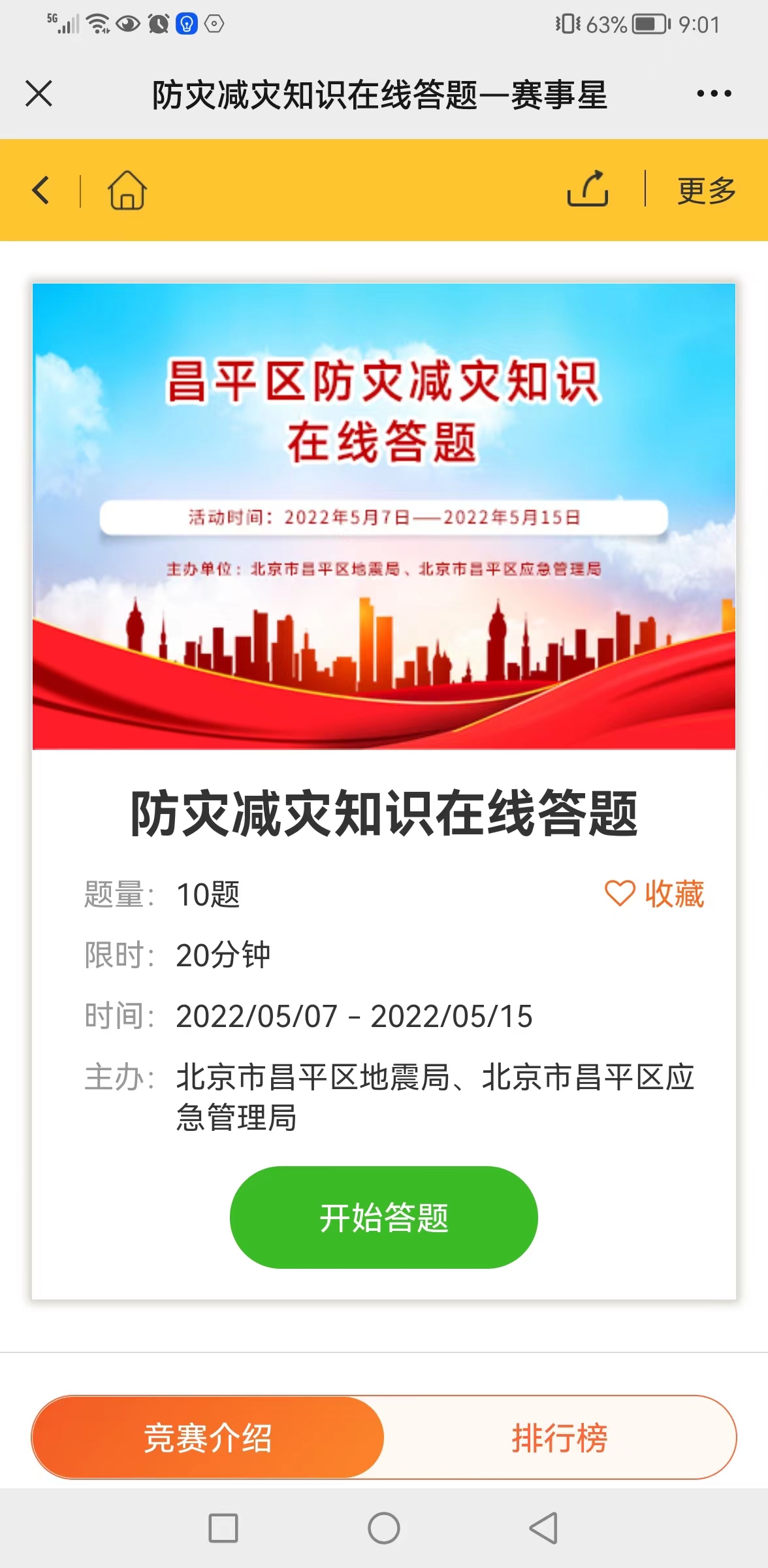Close the webpage with the X icon
Viewport: 768px width, 1568px height.
[39, 93]
